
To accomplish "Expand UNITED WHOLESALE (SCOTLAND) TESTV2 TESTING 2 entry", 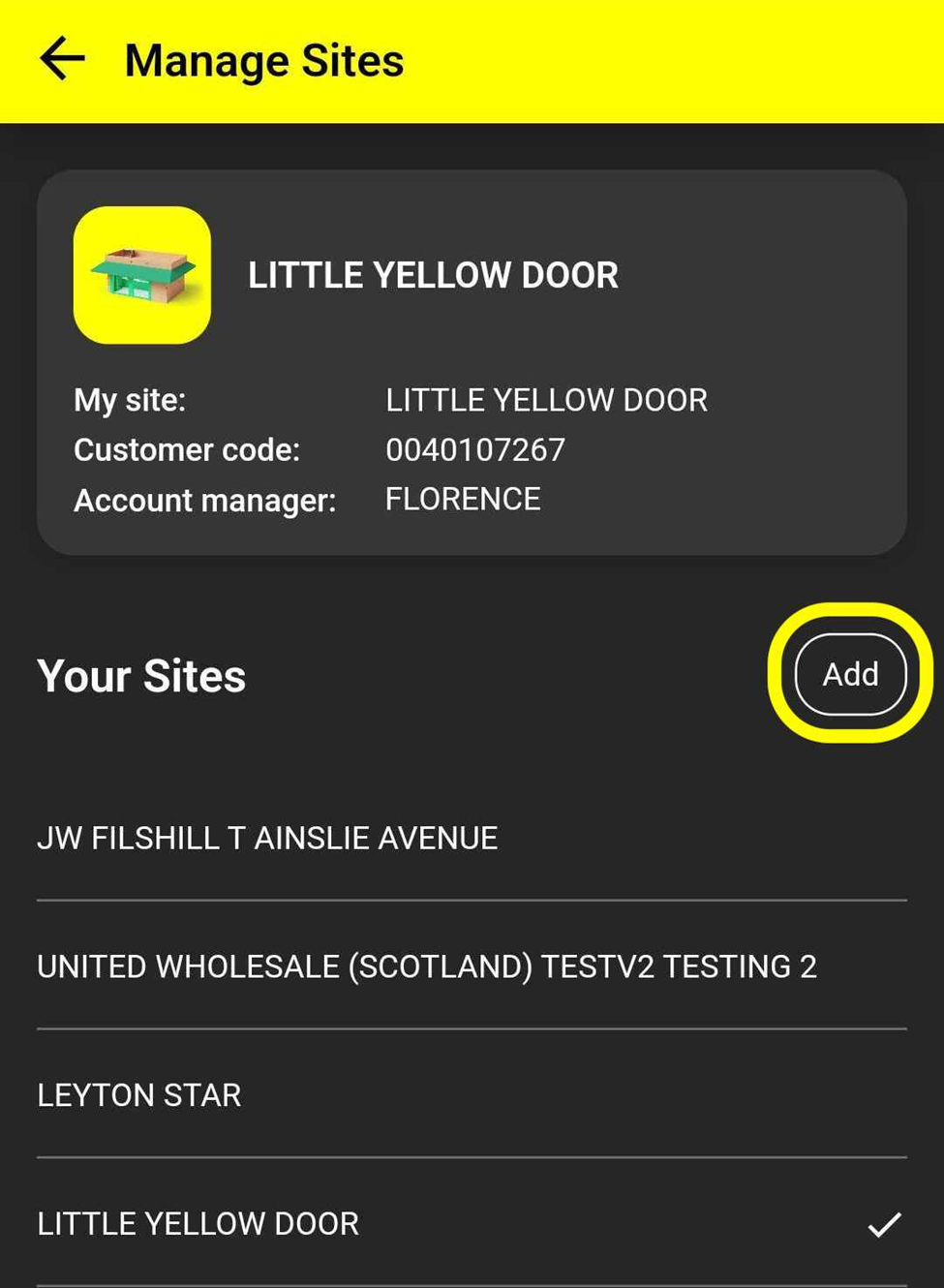I will pyautogui.click(x=427, y=966).
